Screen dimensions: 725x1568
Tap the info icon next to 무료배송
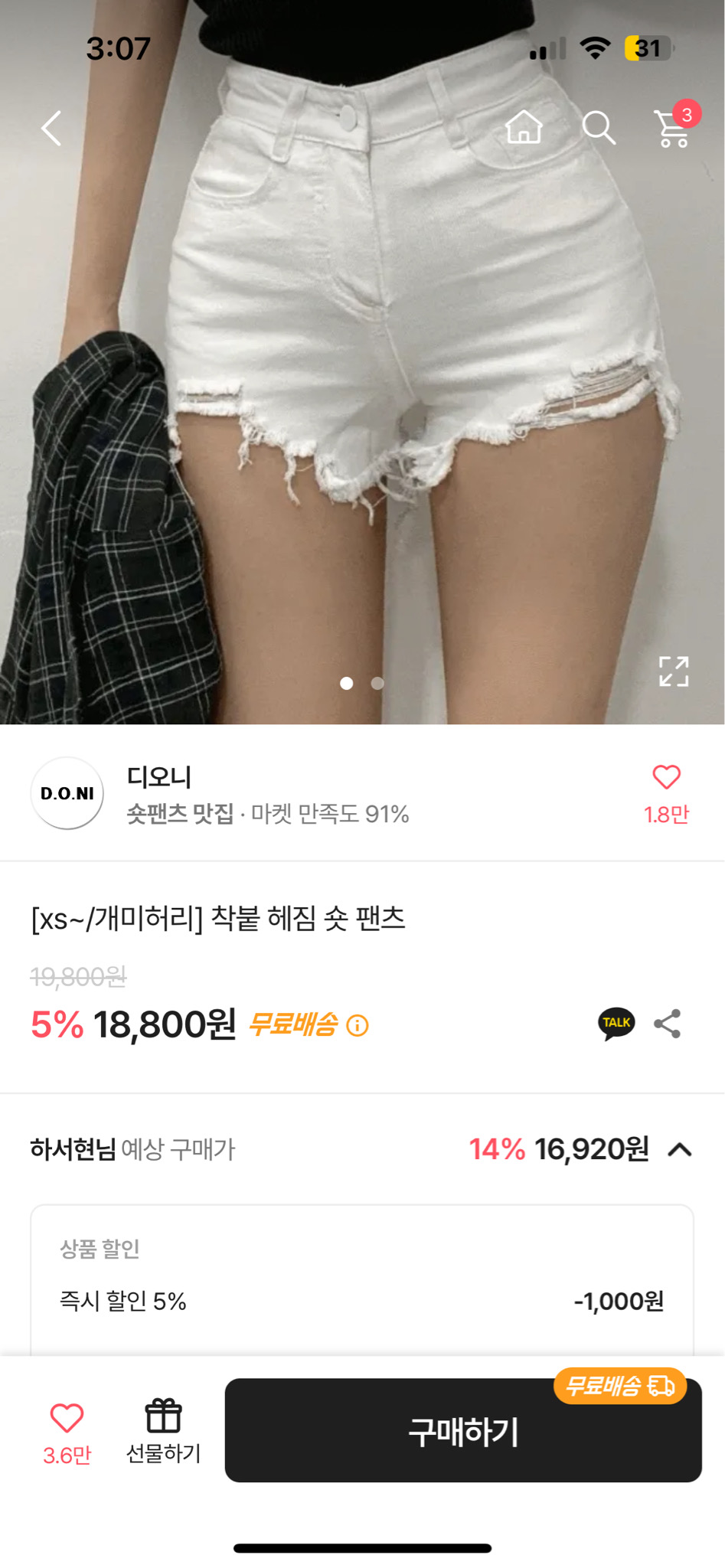click(357, 1026)
